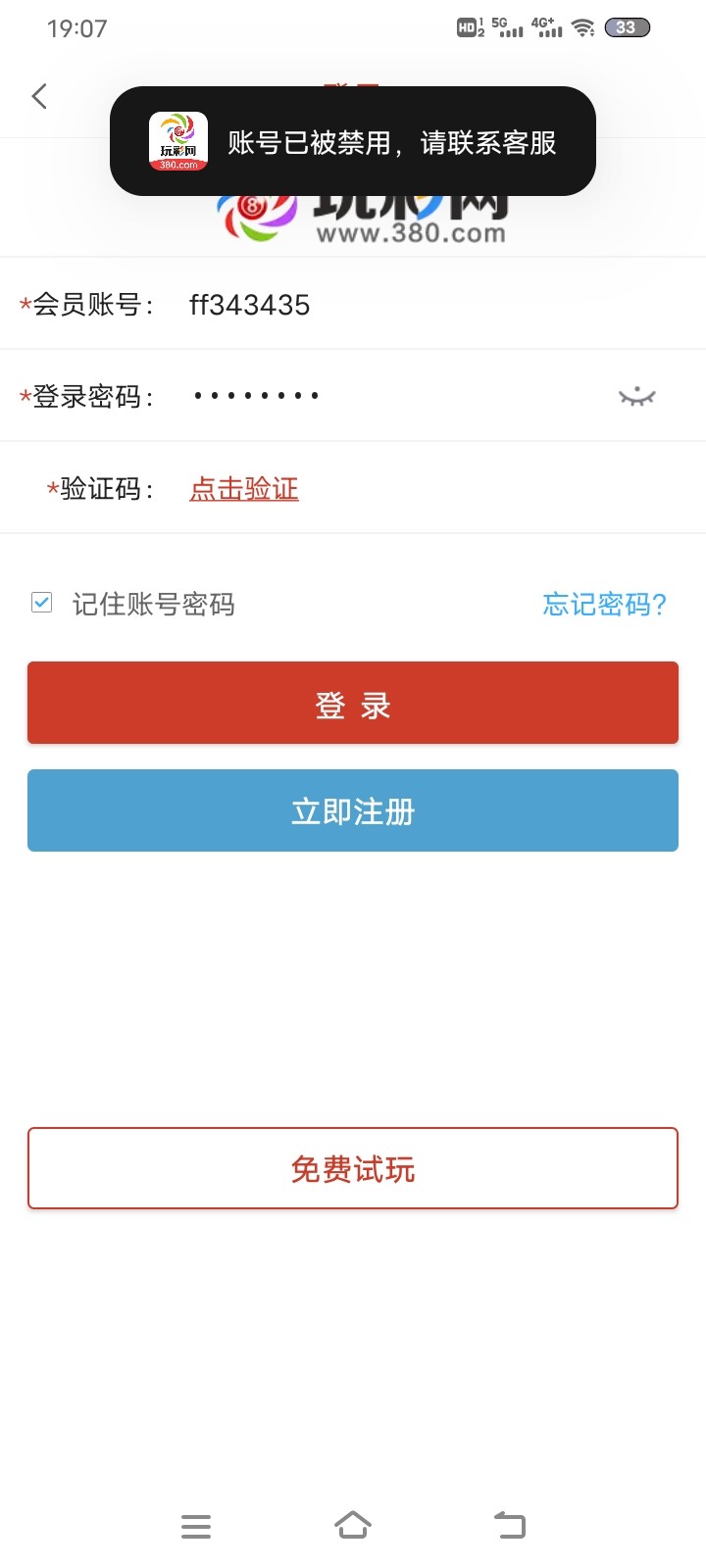
Task: Tap the system home button
Action: (353, 1525)
